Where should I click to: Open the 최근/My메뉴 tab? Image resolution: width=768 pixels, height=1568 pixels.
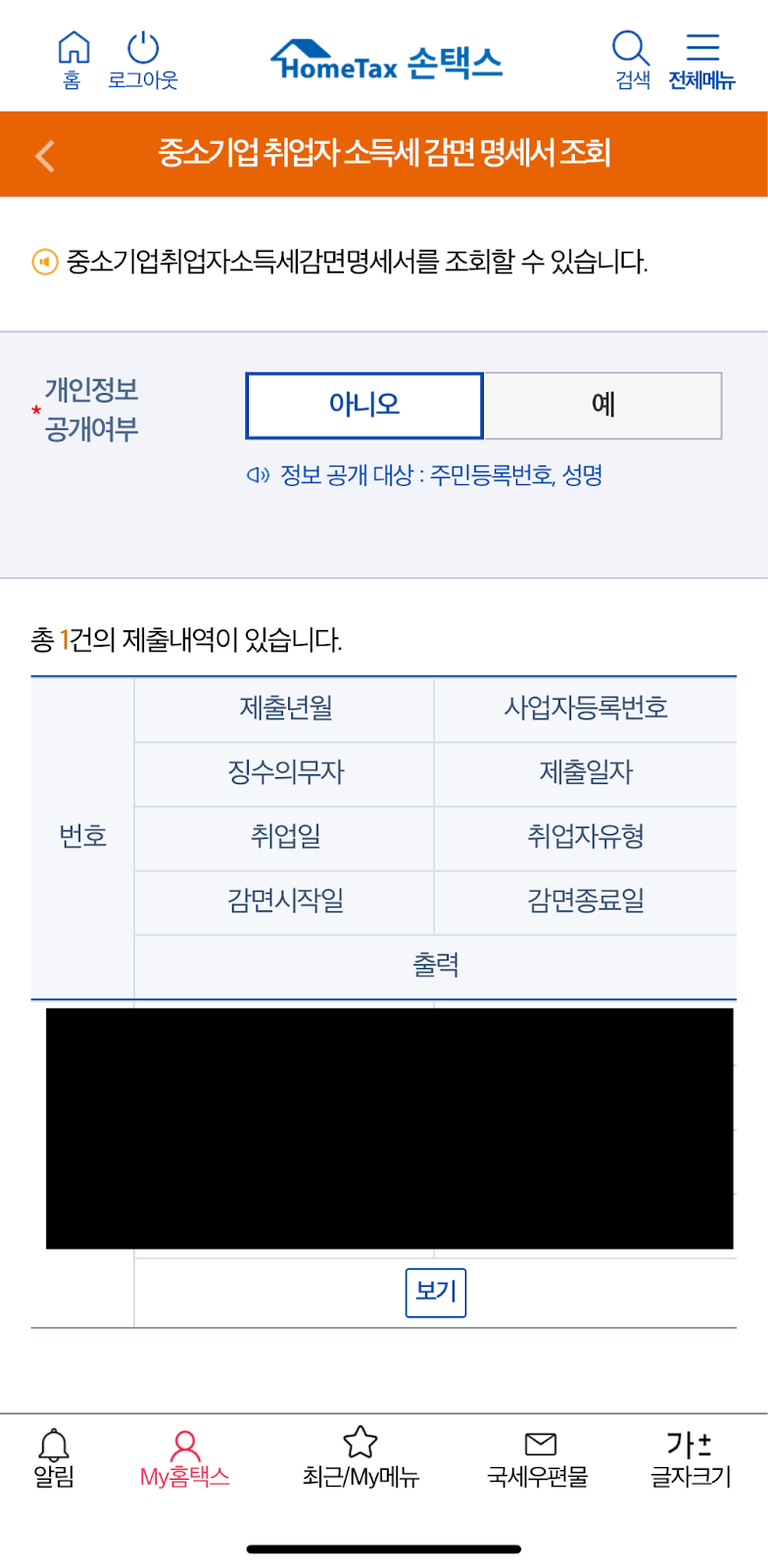(360, 1458)
